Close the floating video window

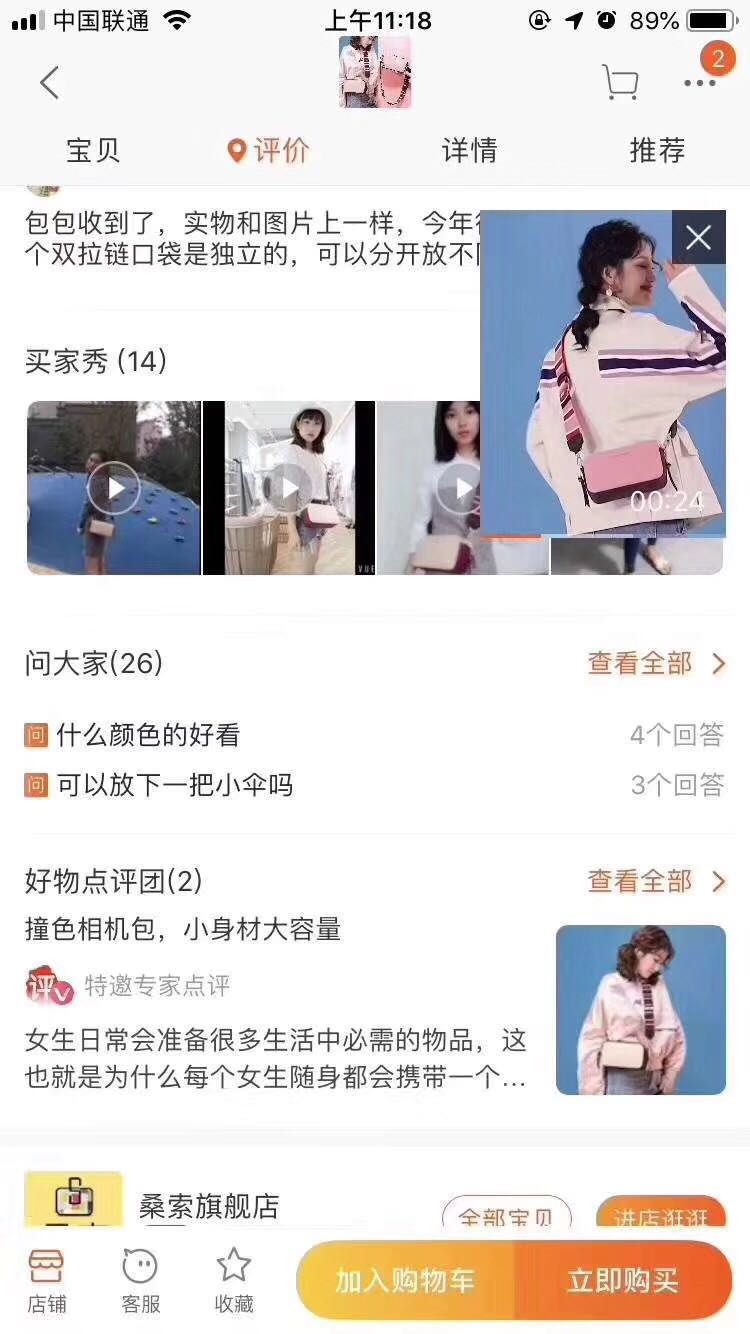(698, 237)
